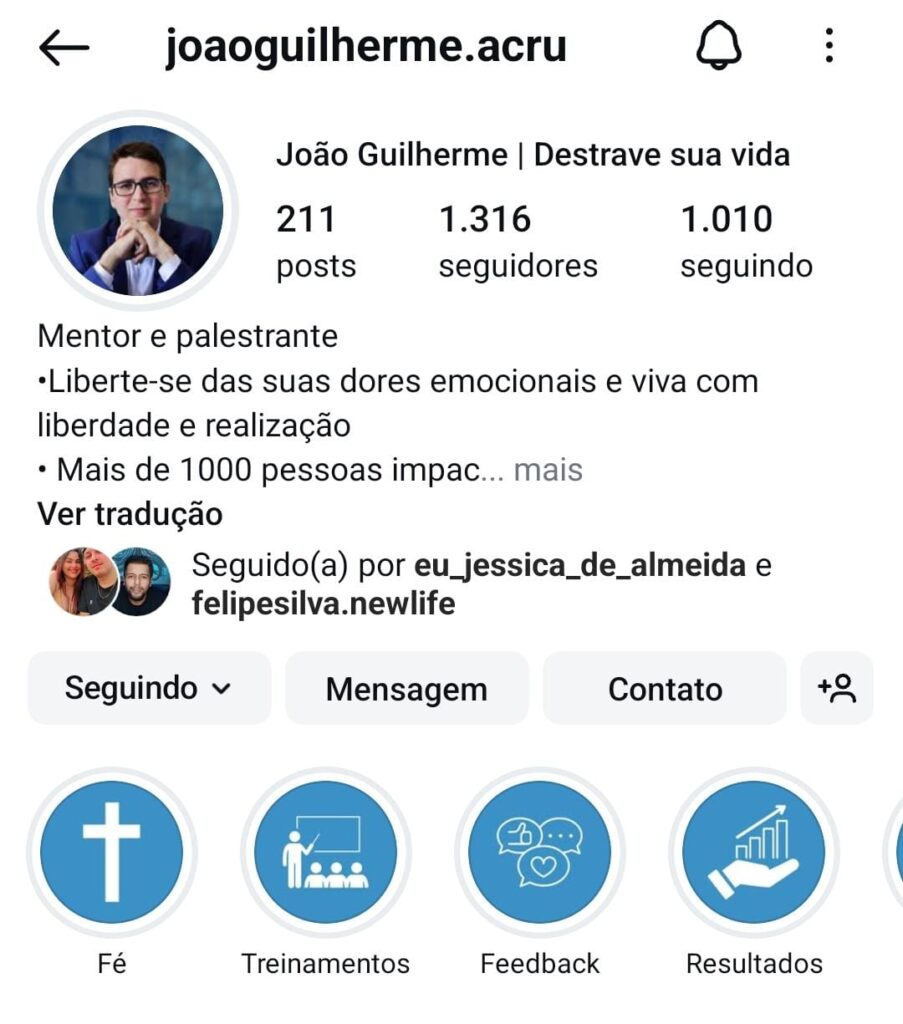Image resolution: width=903 pixels, height=1024 pixels.
Task: Show suggested accounts with add-person icon
Action: pos(837,688)
